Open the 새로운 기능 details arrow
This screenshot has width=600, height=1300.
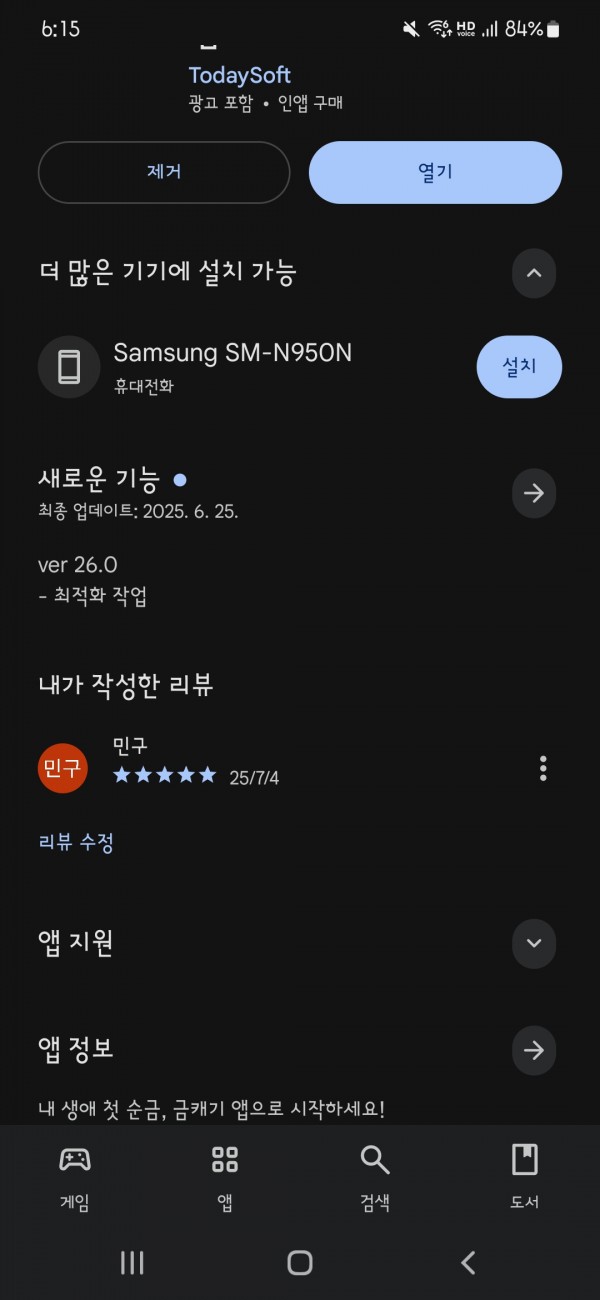click(534, 493)
